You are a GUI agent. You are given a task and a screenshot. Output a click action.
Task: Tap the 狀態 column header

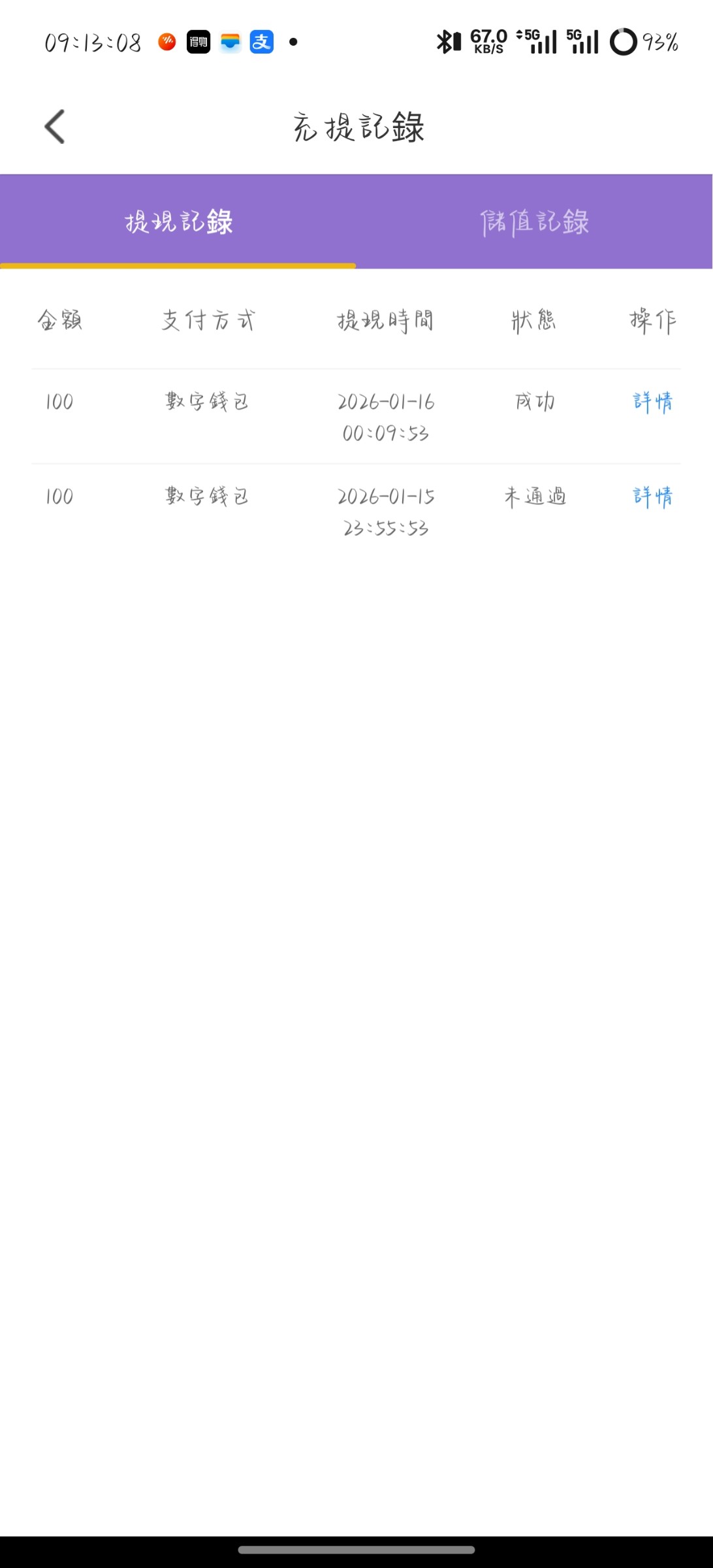click(x=533, y=319)
